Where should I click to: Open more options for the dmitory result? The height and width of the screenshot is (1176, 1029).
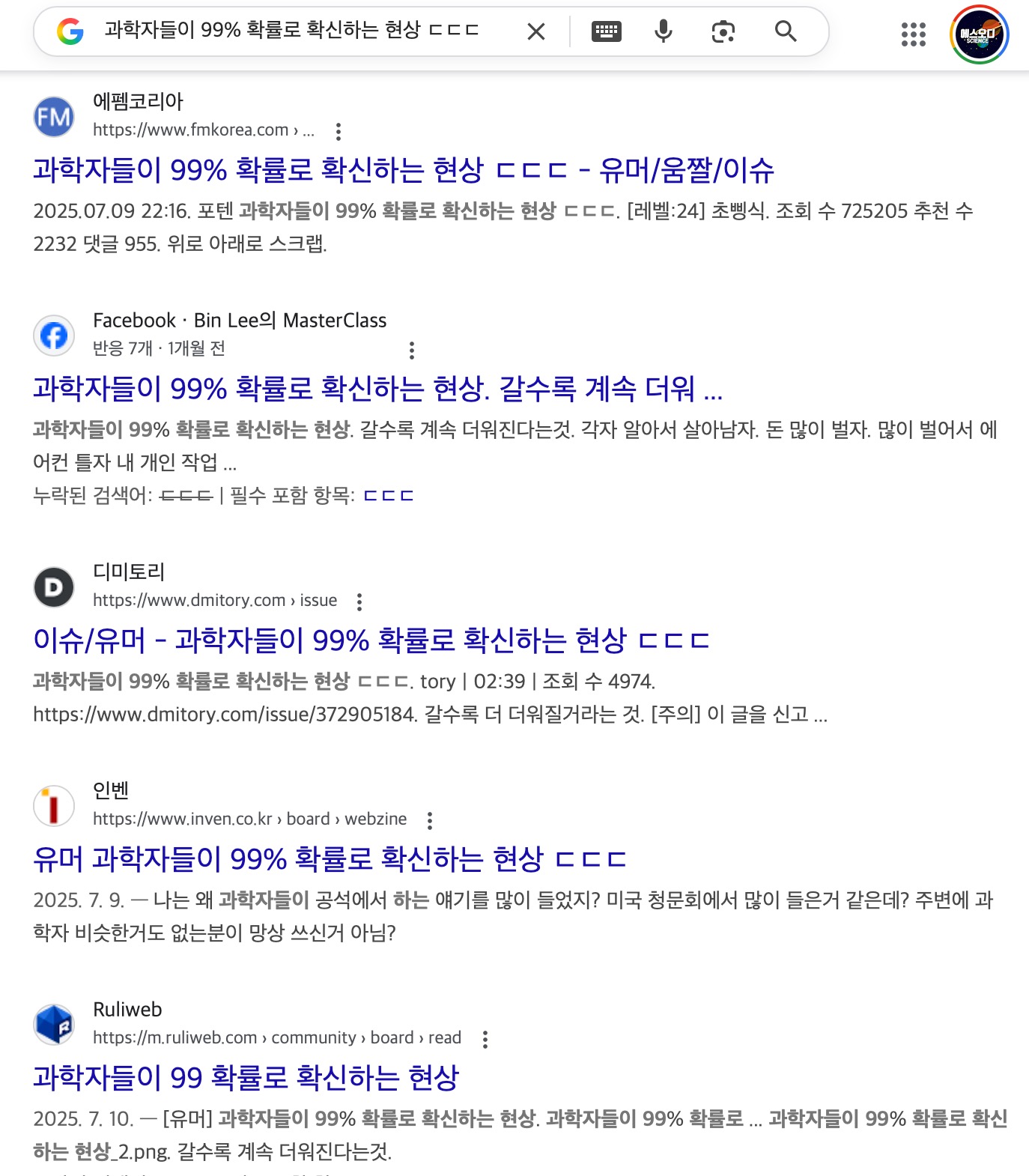pos(359,602)
